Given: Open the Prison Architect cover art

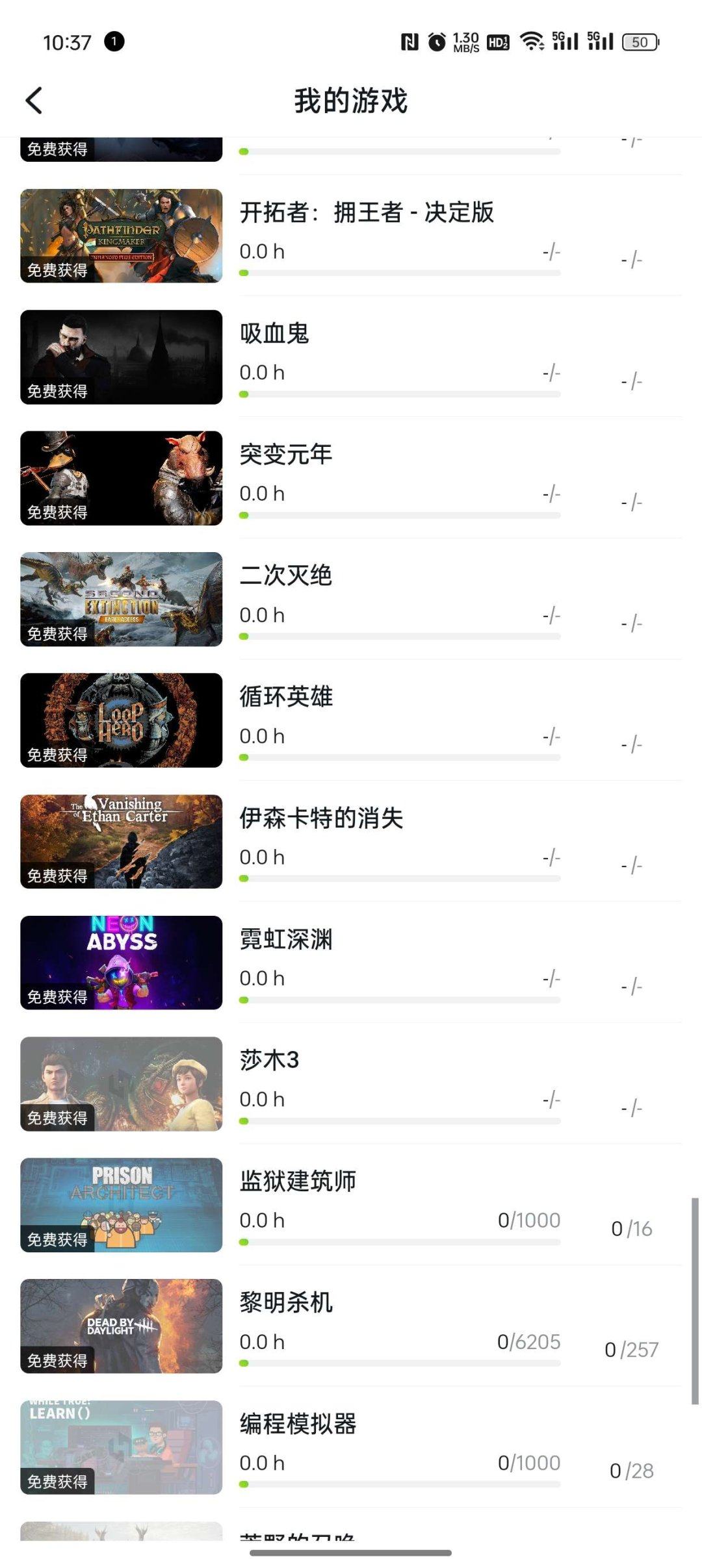Looking at the screenshot, I should click(x=120, y=1206).
